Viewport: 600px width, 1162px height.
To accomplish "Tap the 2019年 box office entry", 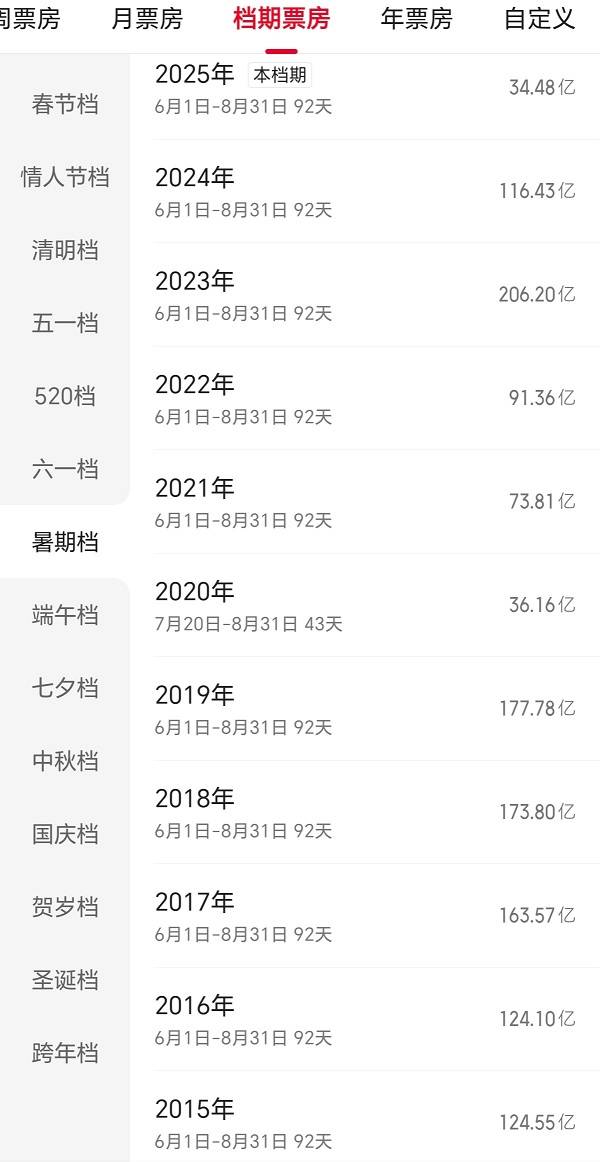I will click(x=365, y=709).
